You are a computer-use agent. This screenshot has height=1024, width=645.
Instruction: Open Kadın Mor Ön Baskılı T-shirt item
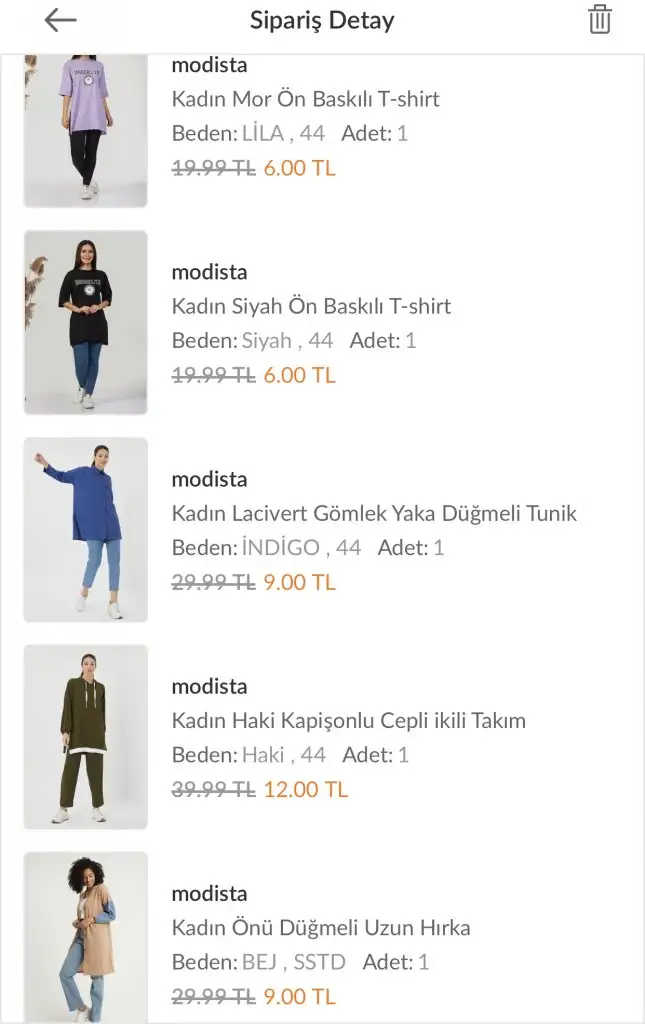[x=305, y=99]
